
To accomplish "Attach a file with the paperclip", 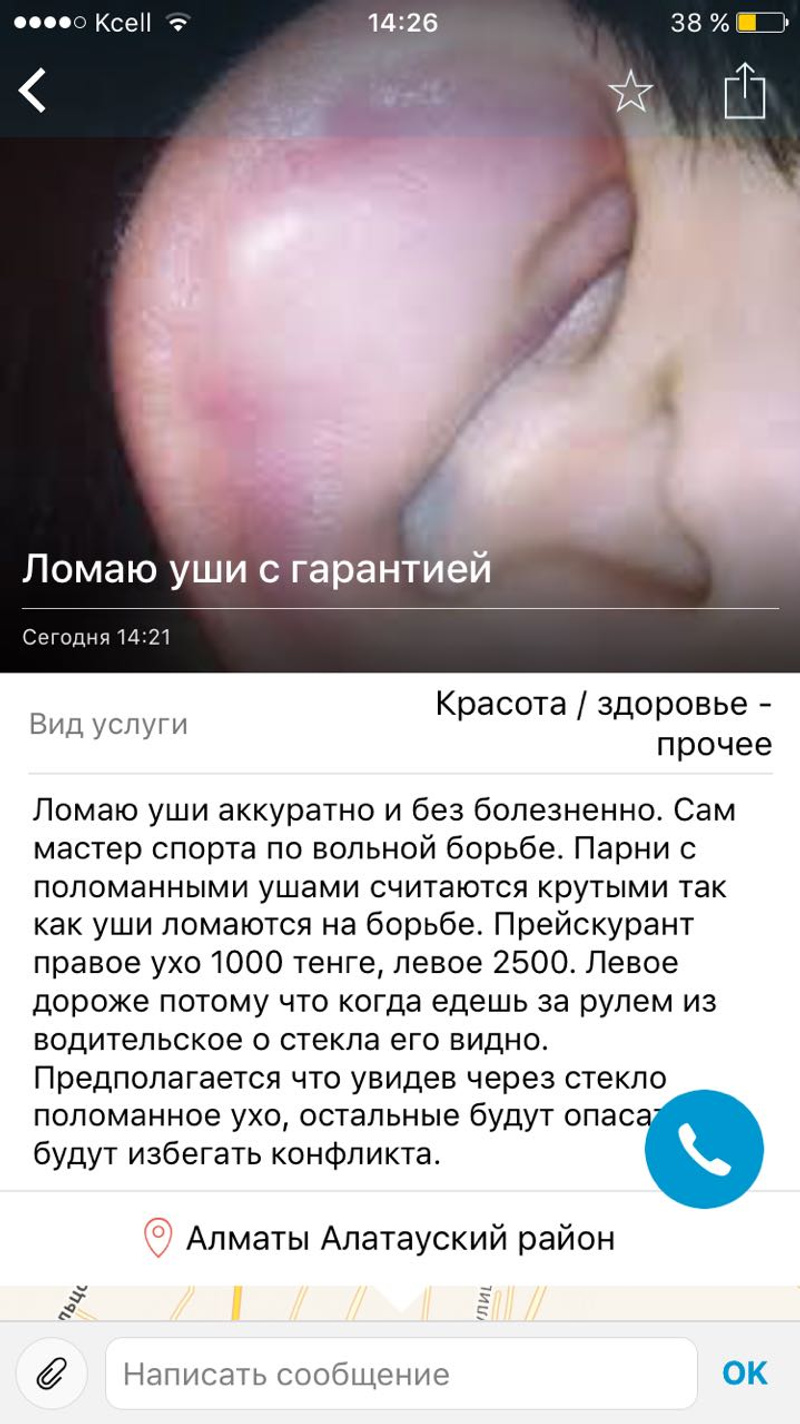I will tap(50, 1374).
